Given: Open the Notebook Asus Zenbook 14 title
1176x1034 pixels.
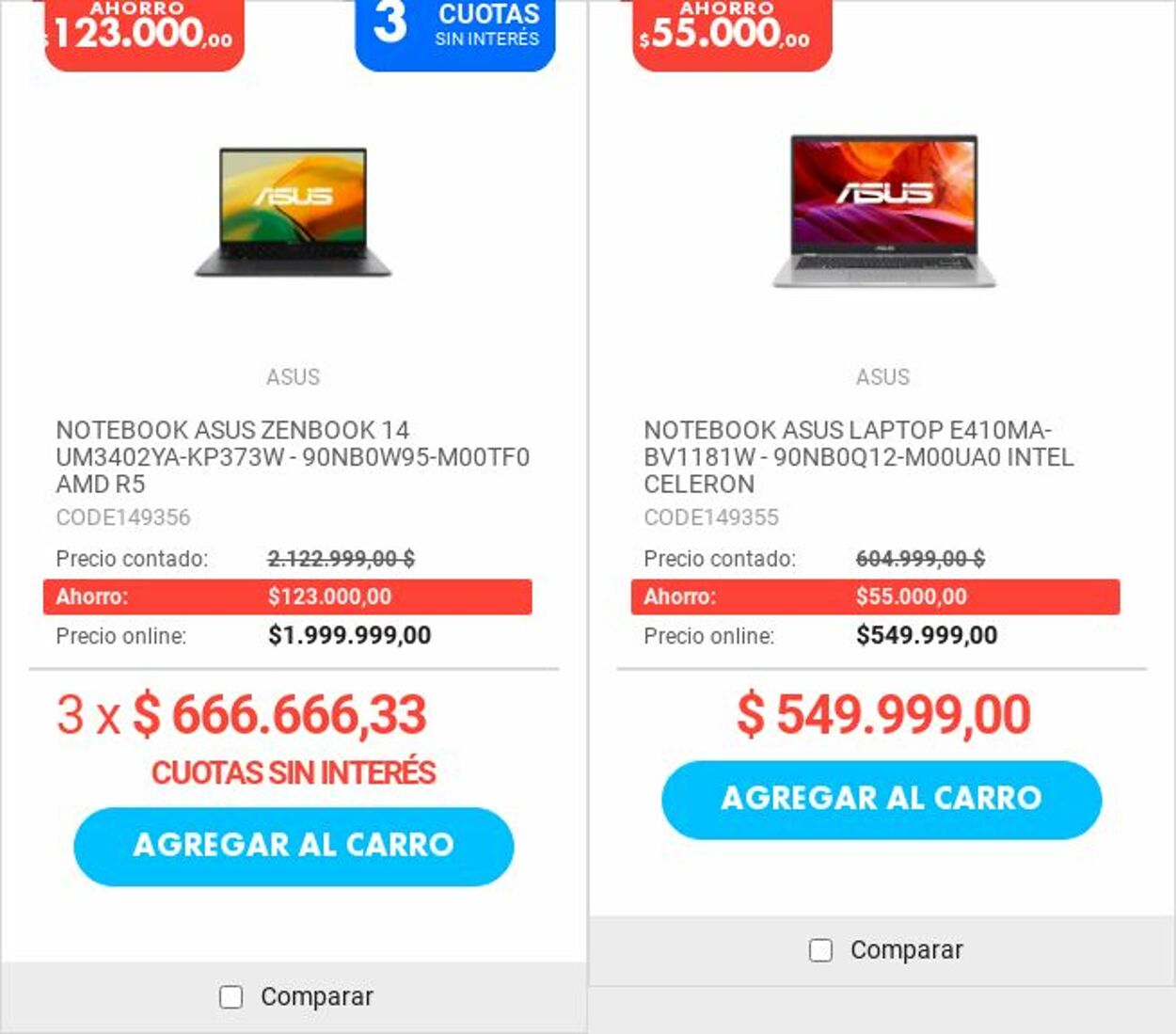Looking at the screenshot, I should (293, 456).
